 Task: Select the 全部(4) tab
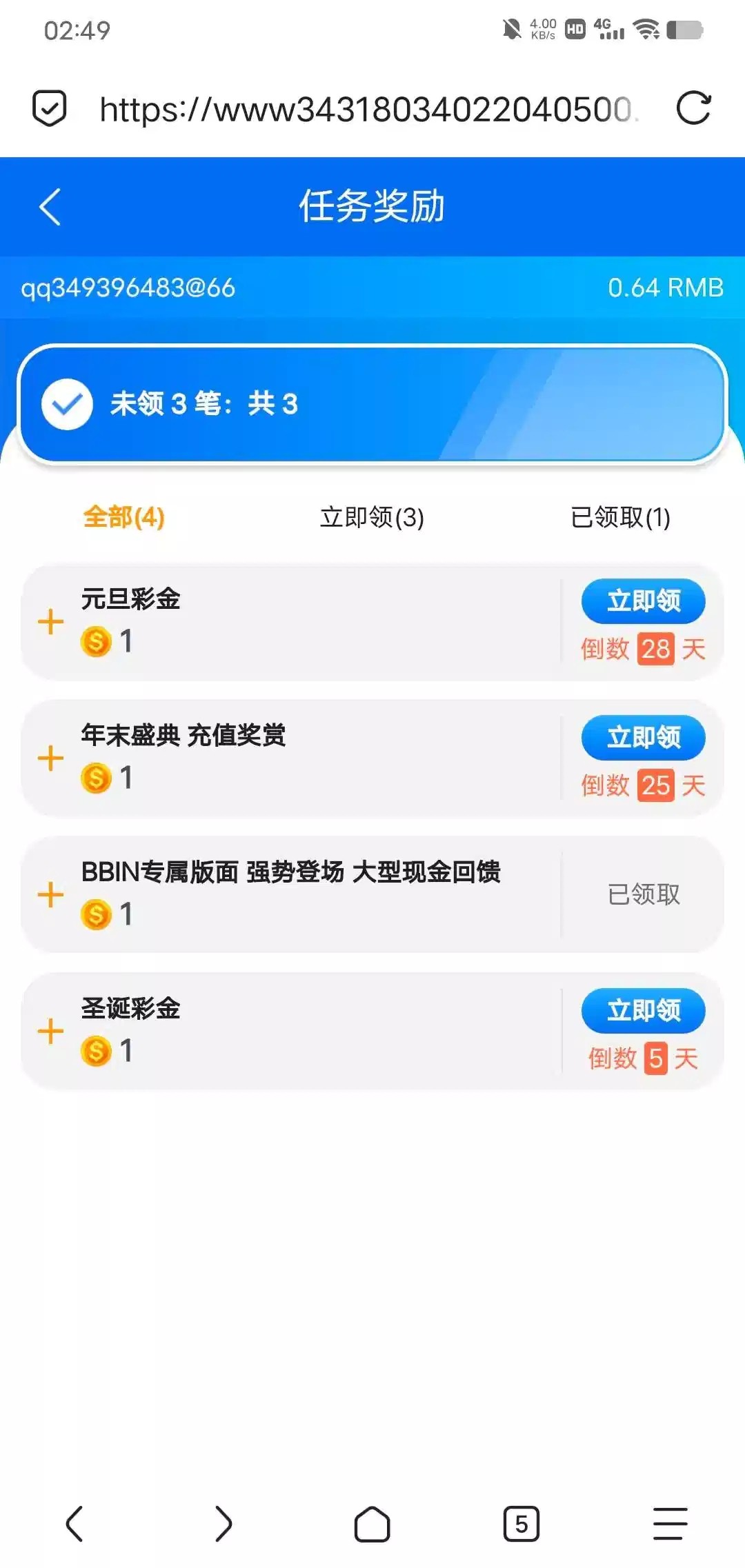coord(123,517)
